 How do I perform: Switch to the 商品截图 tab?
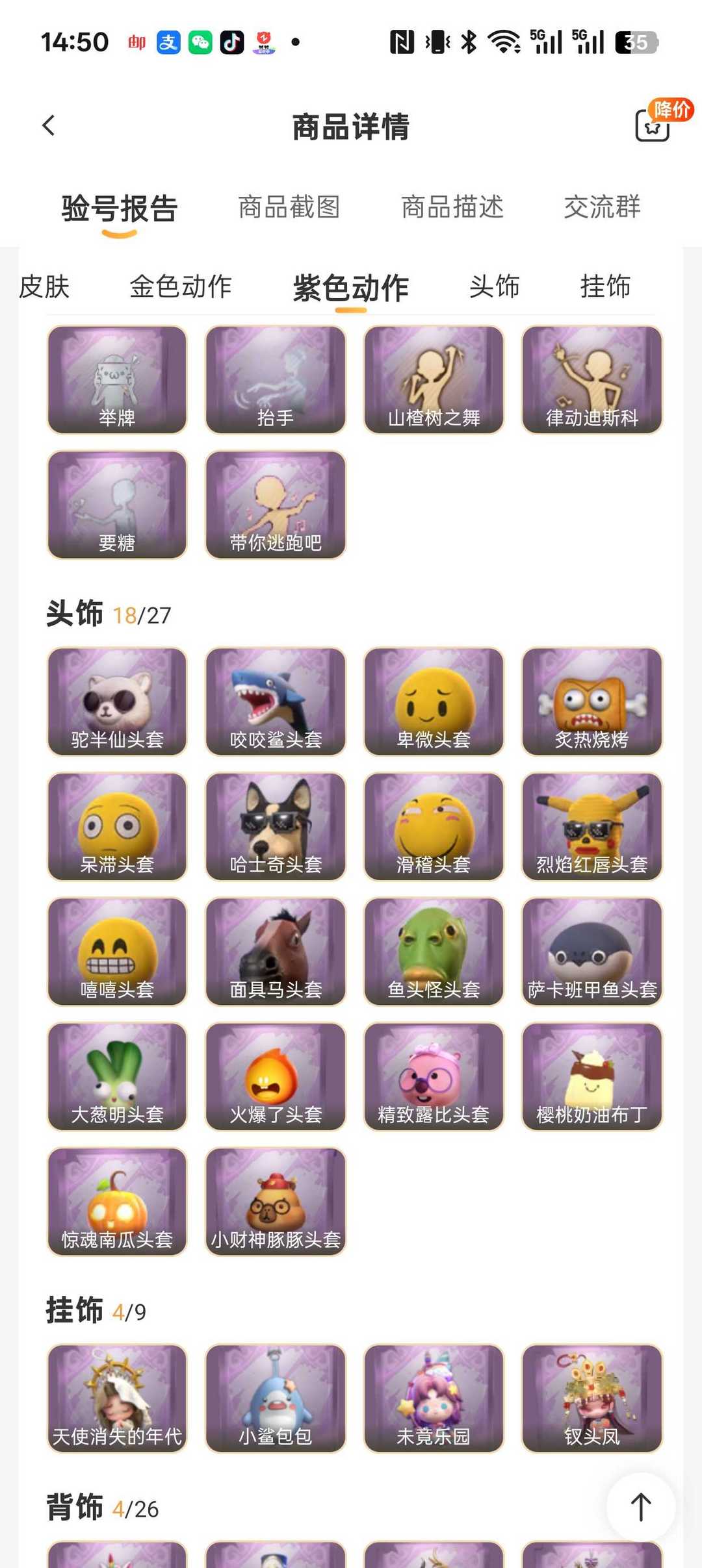(289, 207)
